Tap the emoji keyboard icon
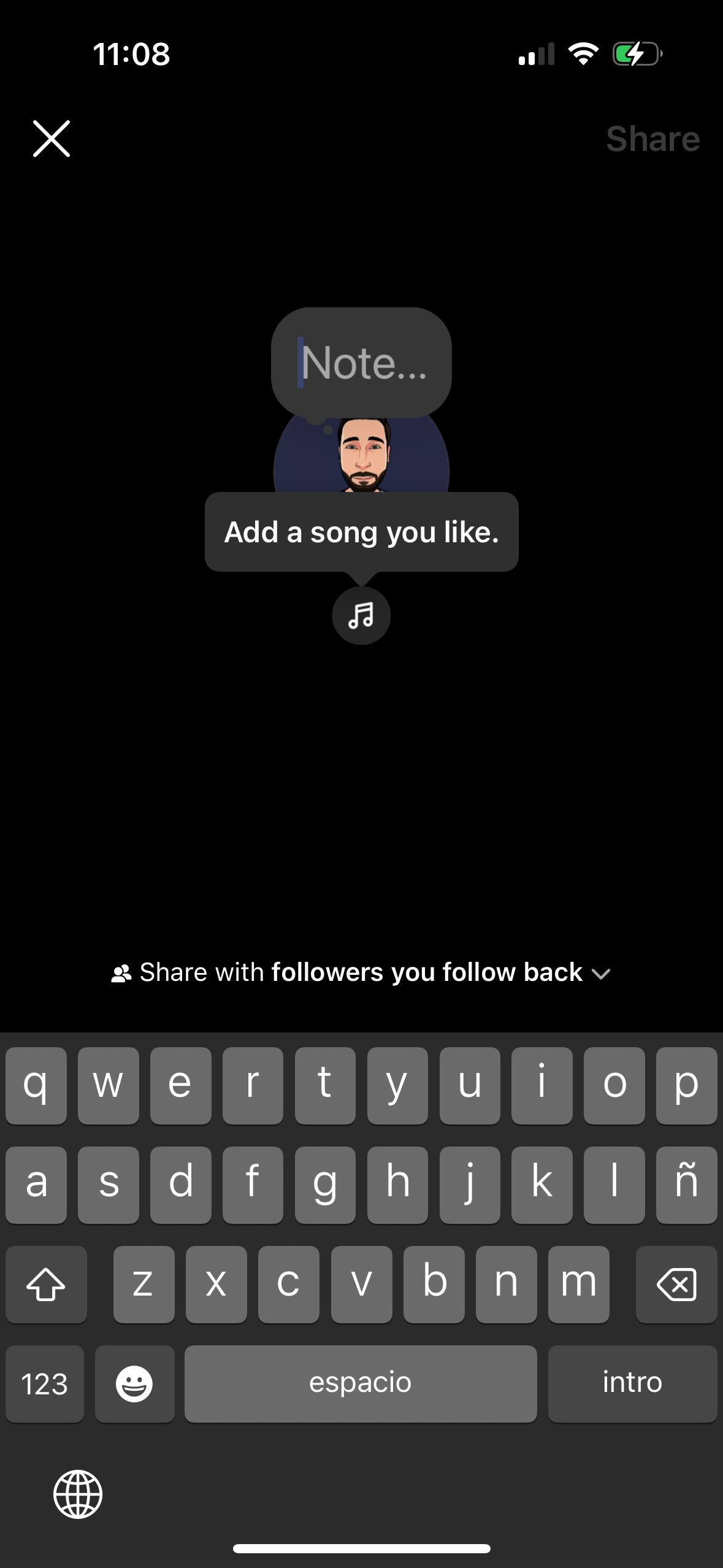 pos(134,1383)
